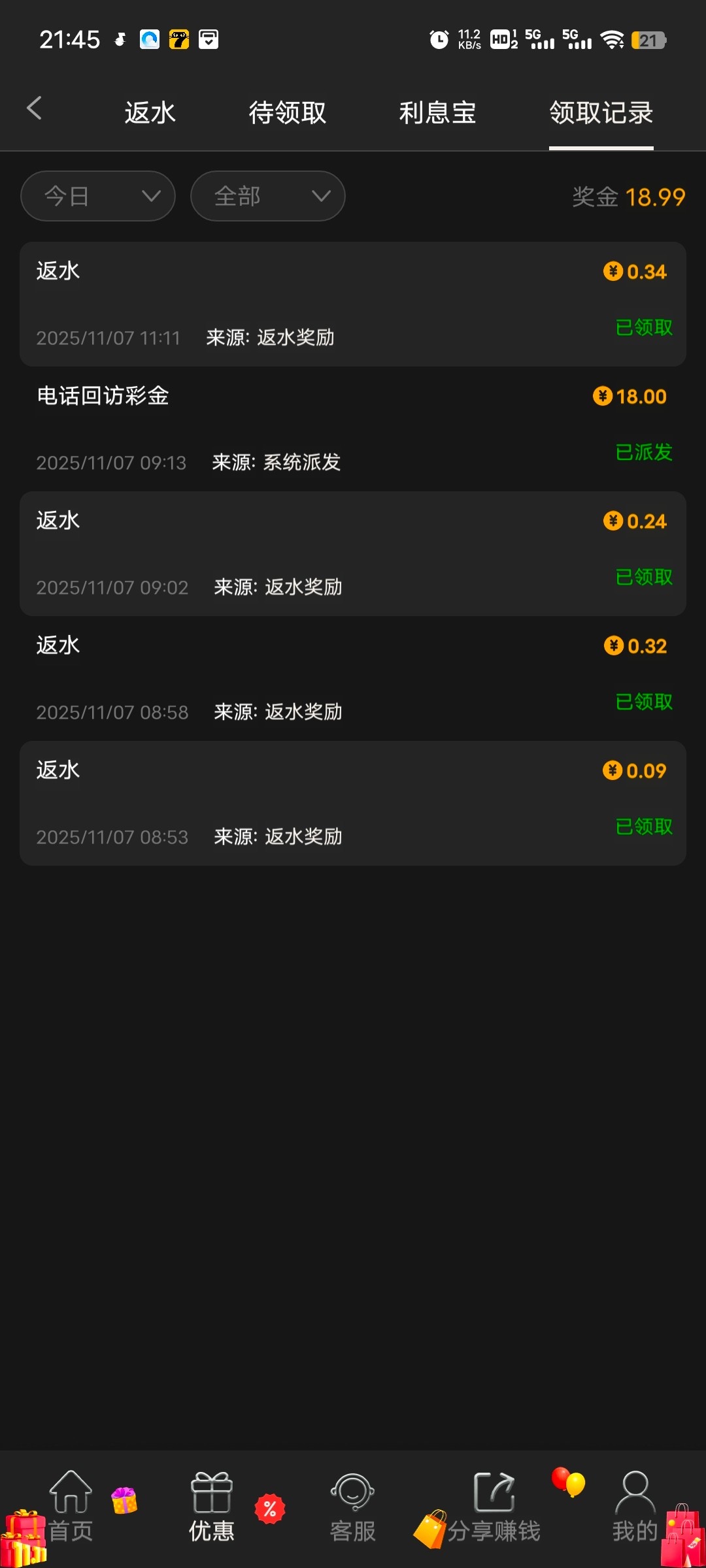Open the 我的 profile person icon
This screenshot has height=1568, width=706.
click(634, 1493)
